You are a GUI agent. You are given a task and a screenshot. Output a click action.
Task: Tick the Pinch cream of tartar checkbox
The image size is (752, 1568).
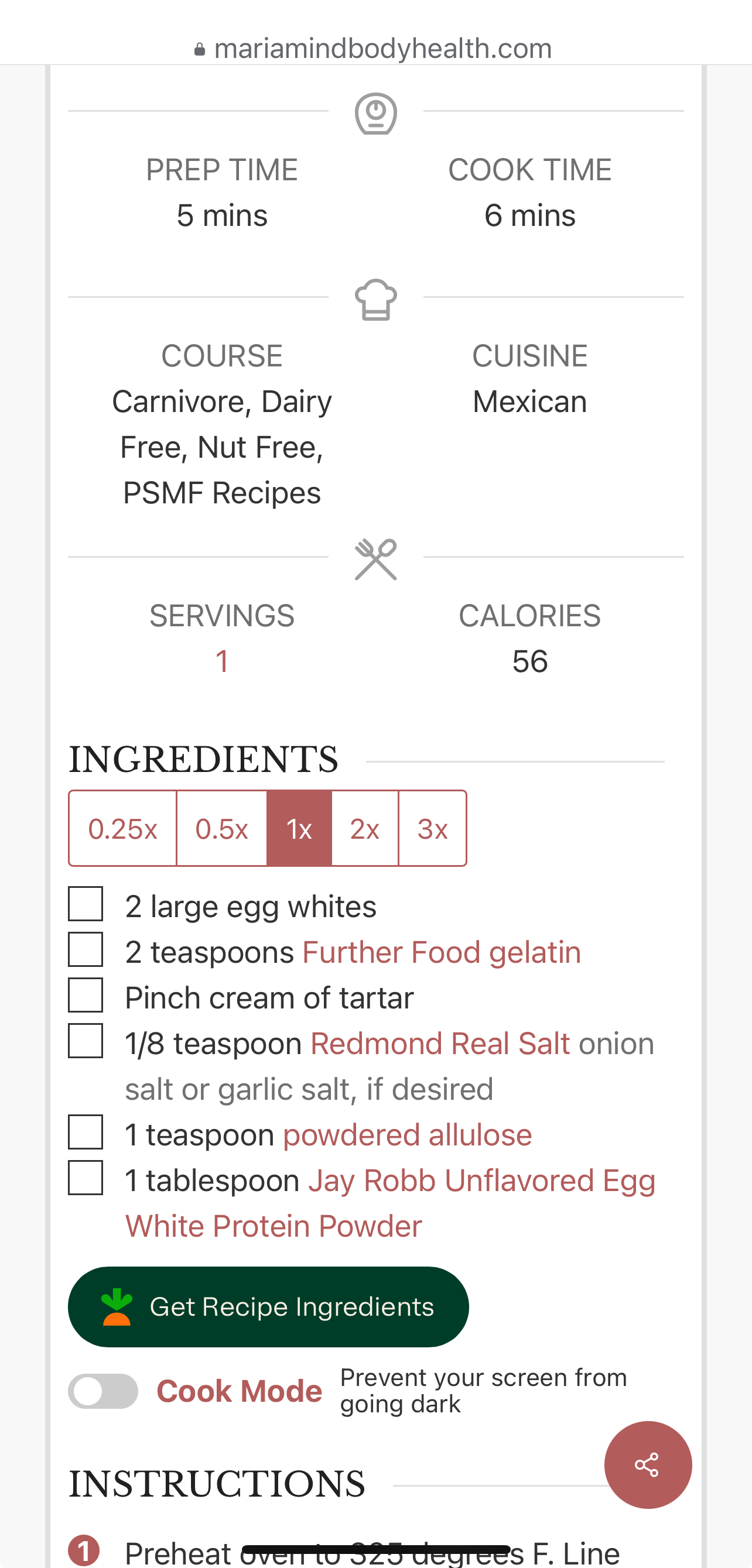pos(86,995)
